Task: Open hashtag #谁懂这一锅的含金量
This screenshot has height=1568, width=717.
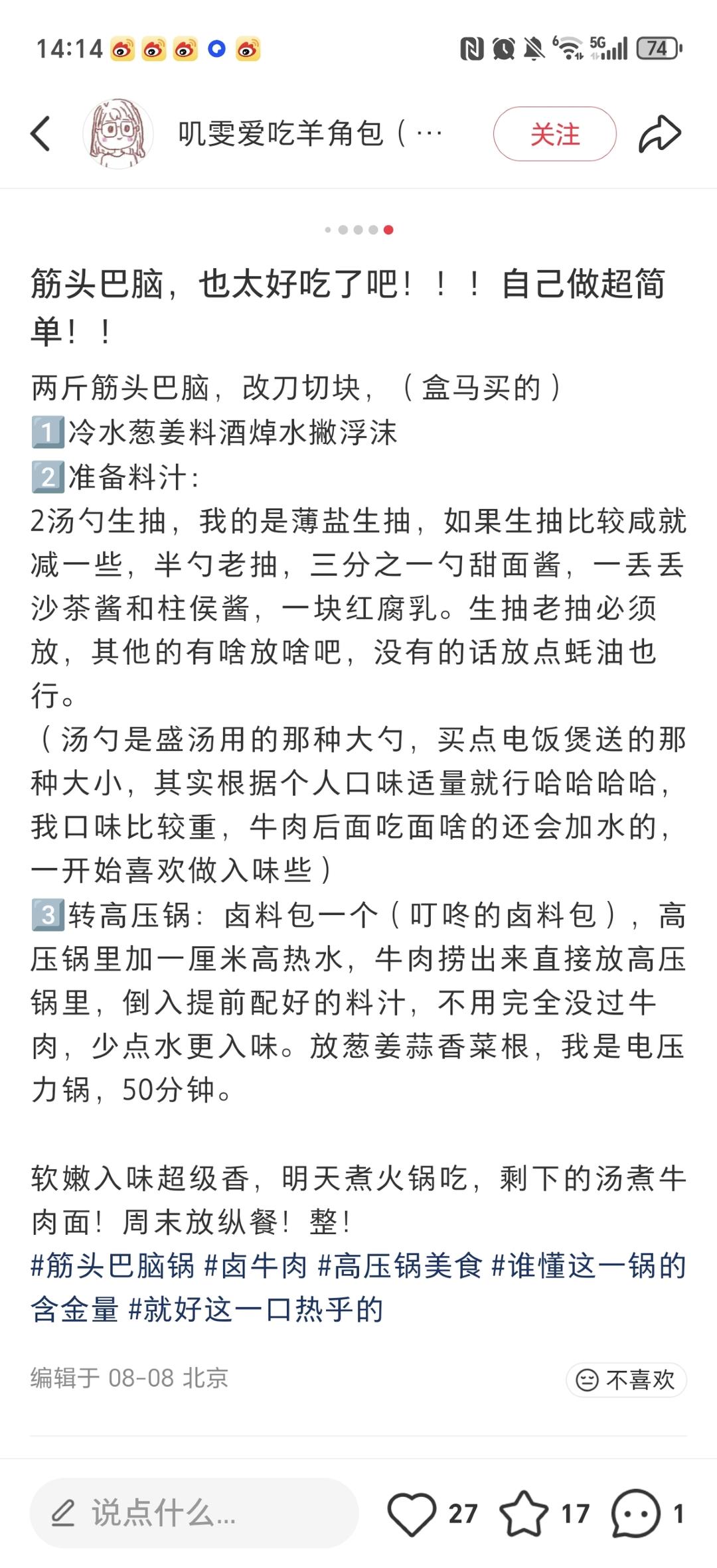Action: (358, 1288)
